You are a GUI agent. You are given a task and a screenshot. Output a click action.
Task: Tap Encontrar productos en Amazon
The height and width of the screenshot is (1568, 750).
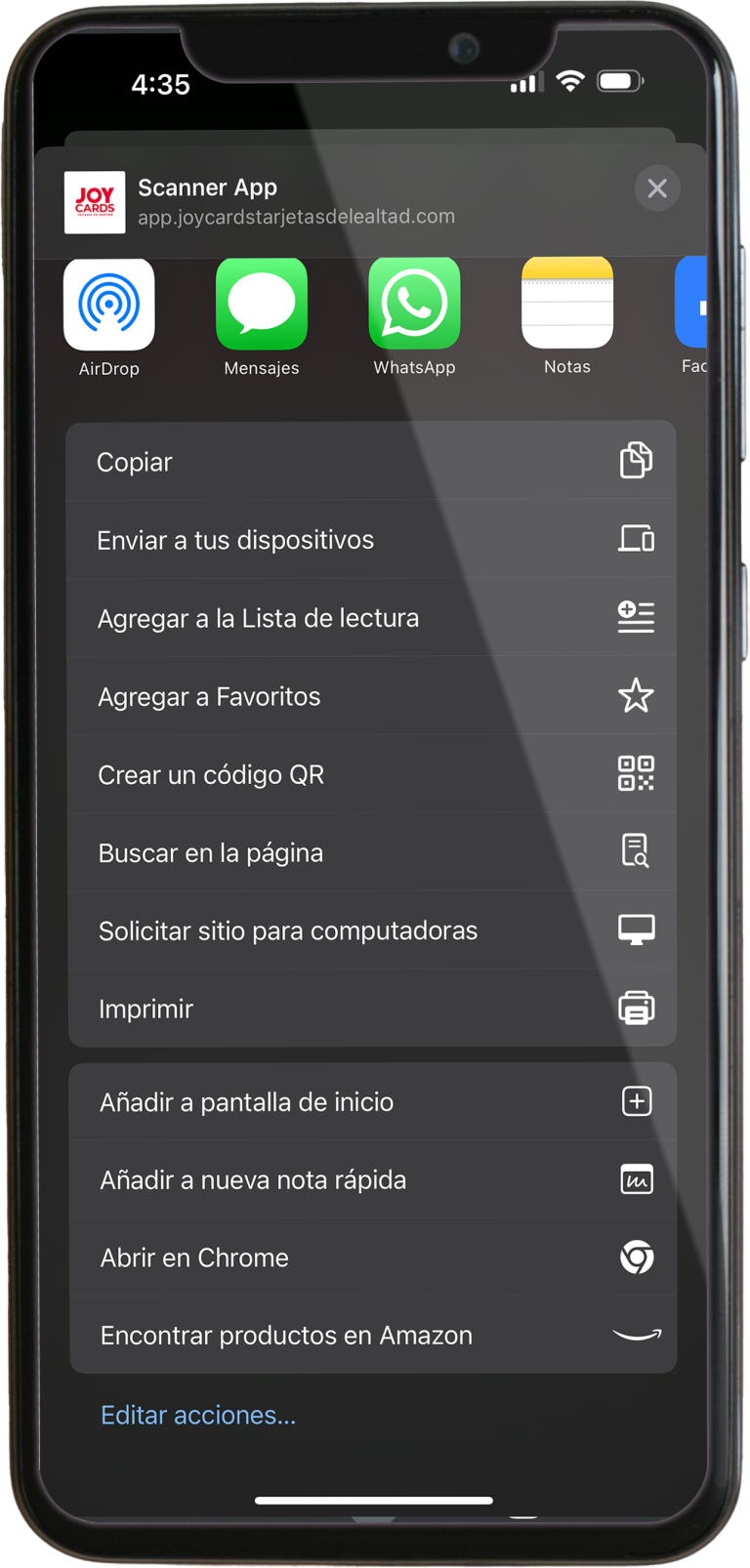[x=371, y=1335]
